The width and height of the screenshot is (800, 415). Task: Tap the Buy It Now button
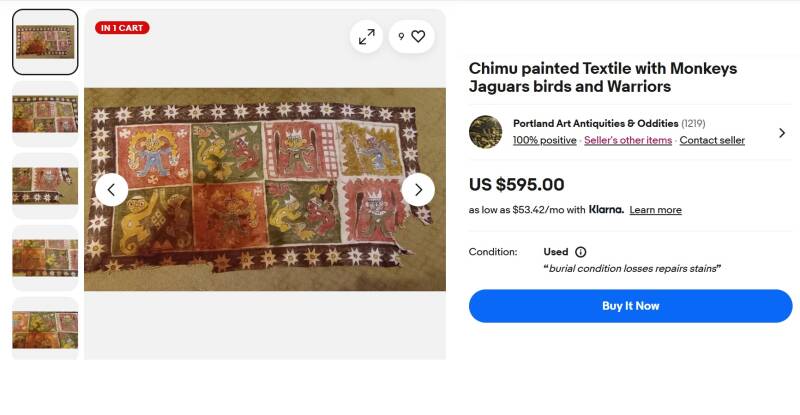coord(630,306)
